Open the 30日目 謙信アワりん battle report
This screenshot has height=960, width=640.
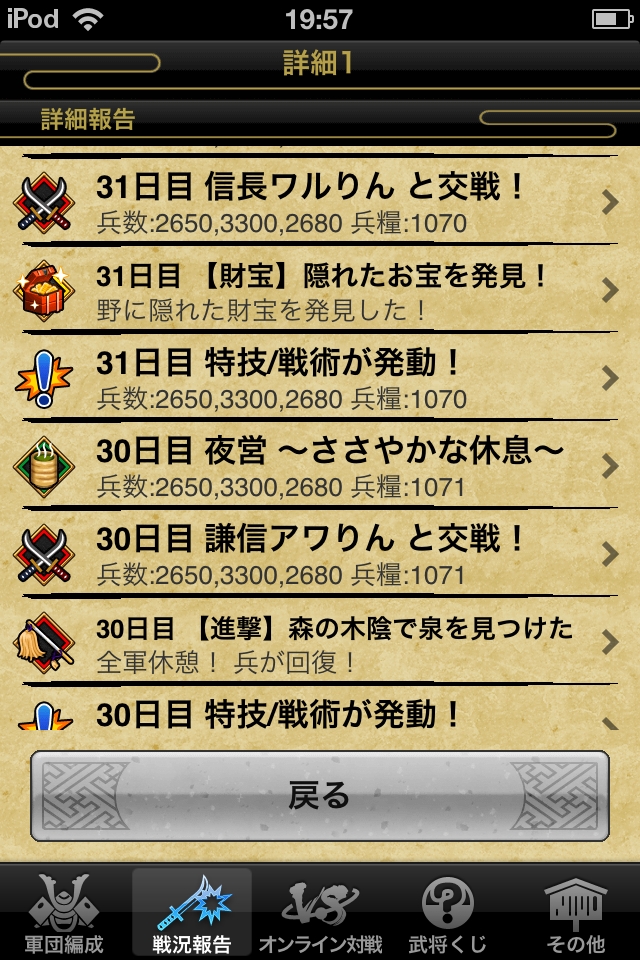pyautogui.click(x=318, y=553)
